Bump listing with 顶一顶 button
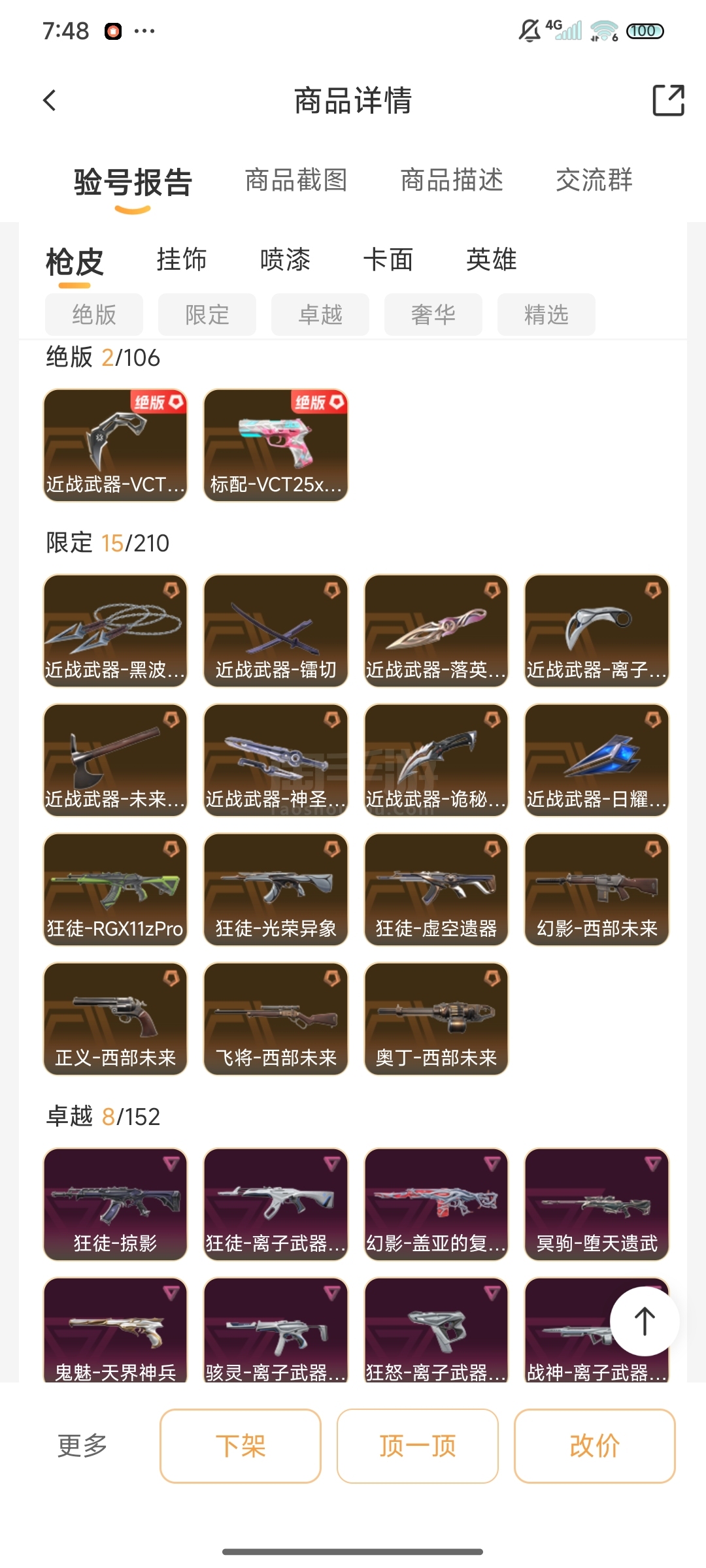Image resolution: width=706 pixels, height=1568 pixels. pyautogui.click(x=418, y=1446)
